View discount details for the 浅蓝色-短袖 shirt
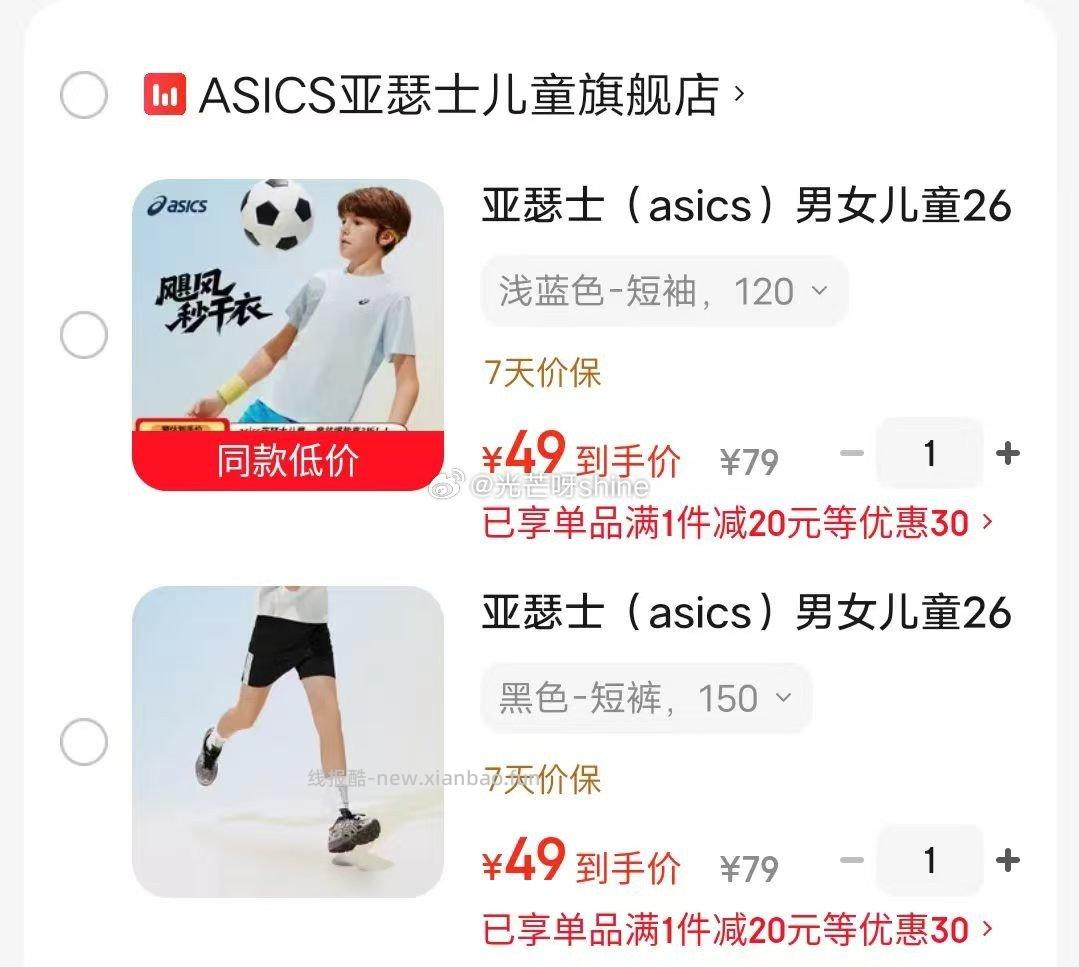1079x967 pixels. pos(738,523)
